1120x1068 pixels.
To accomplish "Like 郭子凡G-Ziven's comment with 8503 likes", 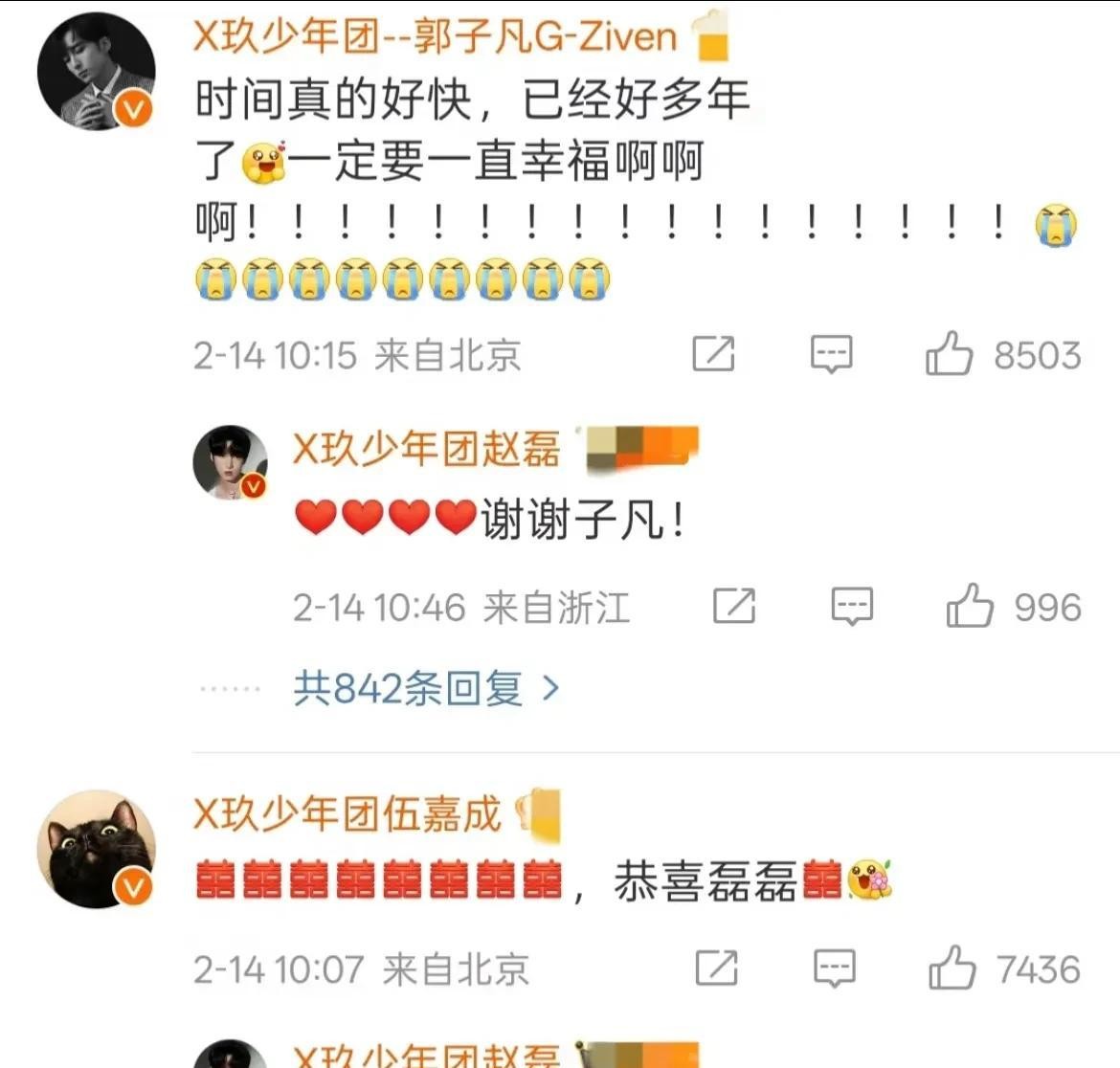I will 948,354.
